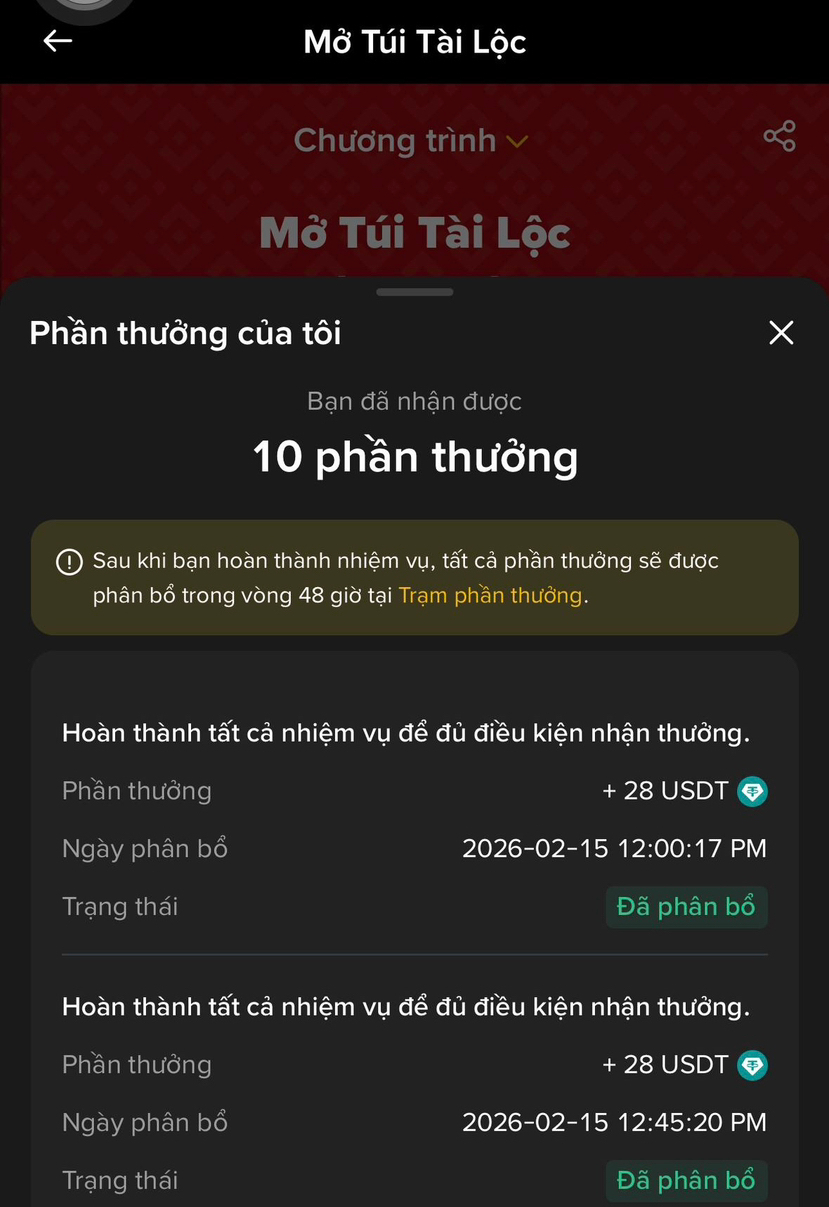This screenshot has width=829, height=1207.
Task: Go back using the top arrow
Action: coord(58,41)
